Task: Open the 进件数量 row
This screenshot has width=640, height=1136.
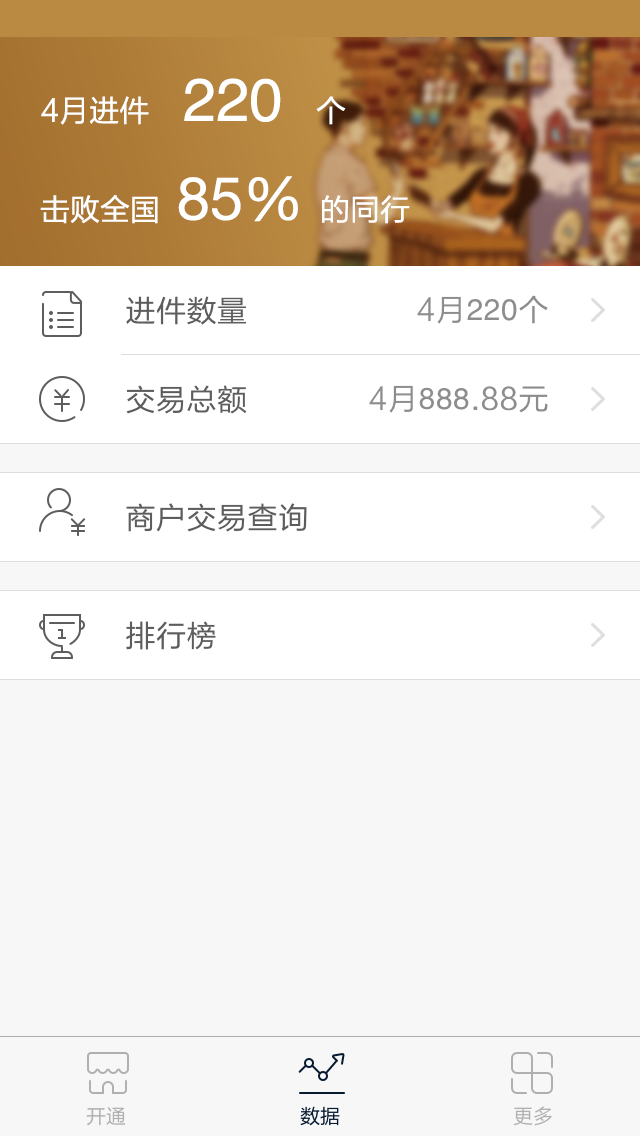Action: pos(320,311)
